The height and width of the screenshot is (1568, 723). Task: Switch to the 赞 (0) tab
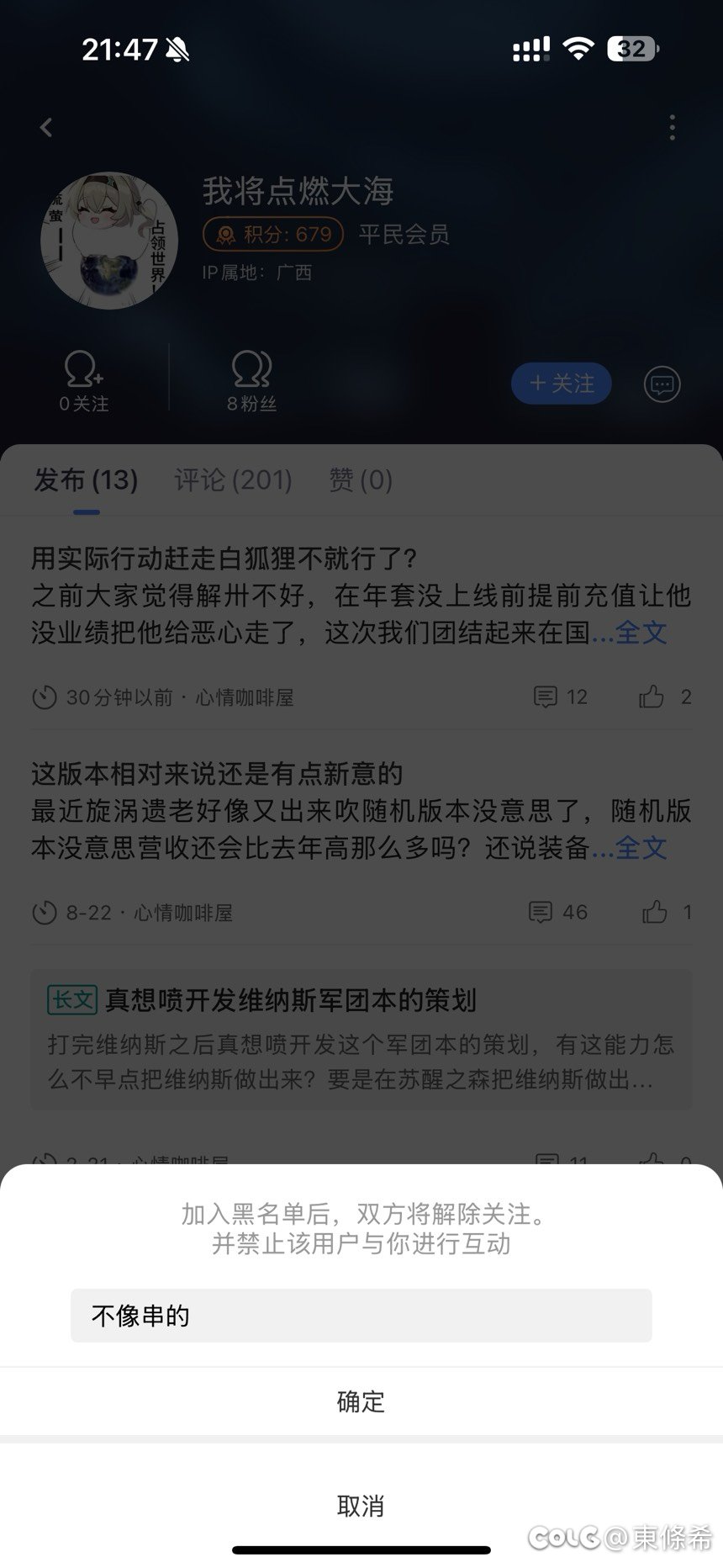(x=361, y=479)
